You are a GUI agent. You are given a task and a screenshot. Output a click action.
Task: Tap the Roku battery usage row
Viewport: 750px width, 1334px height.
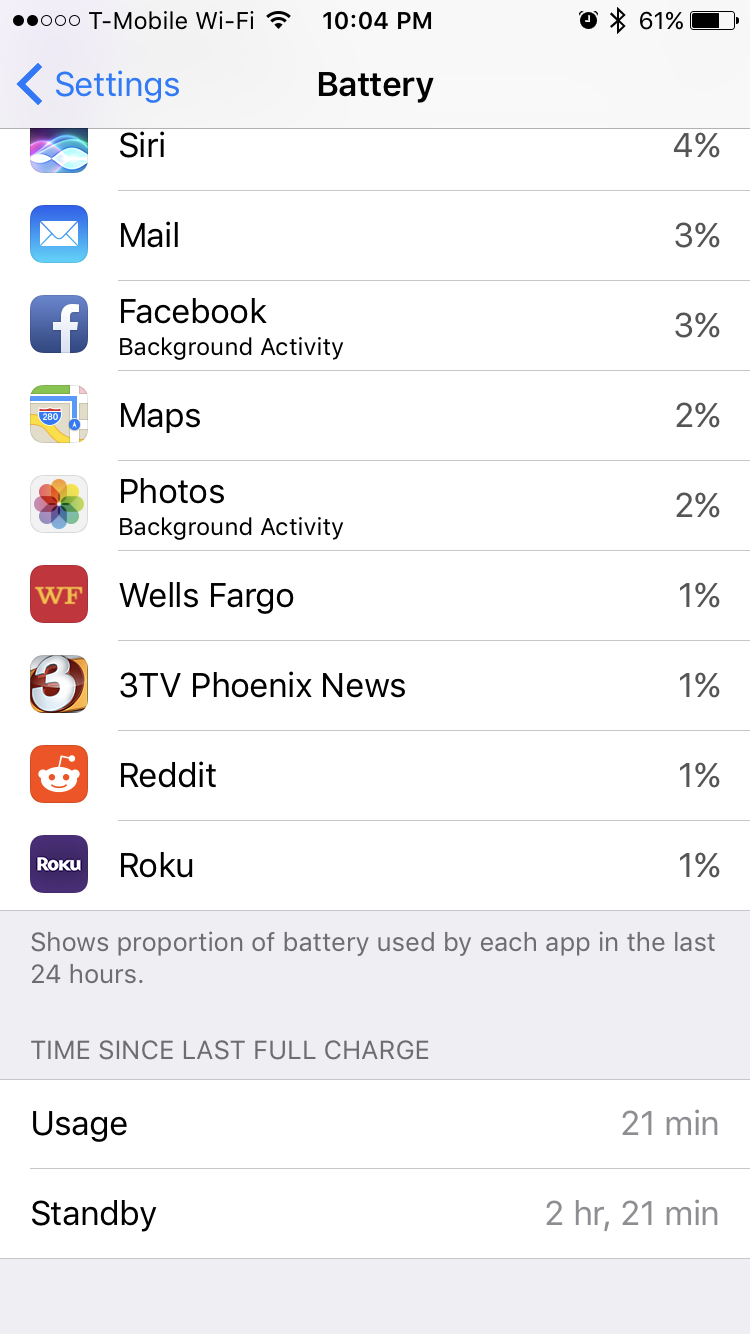(x=375, y=866)
